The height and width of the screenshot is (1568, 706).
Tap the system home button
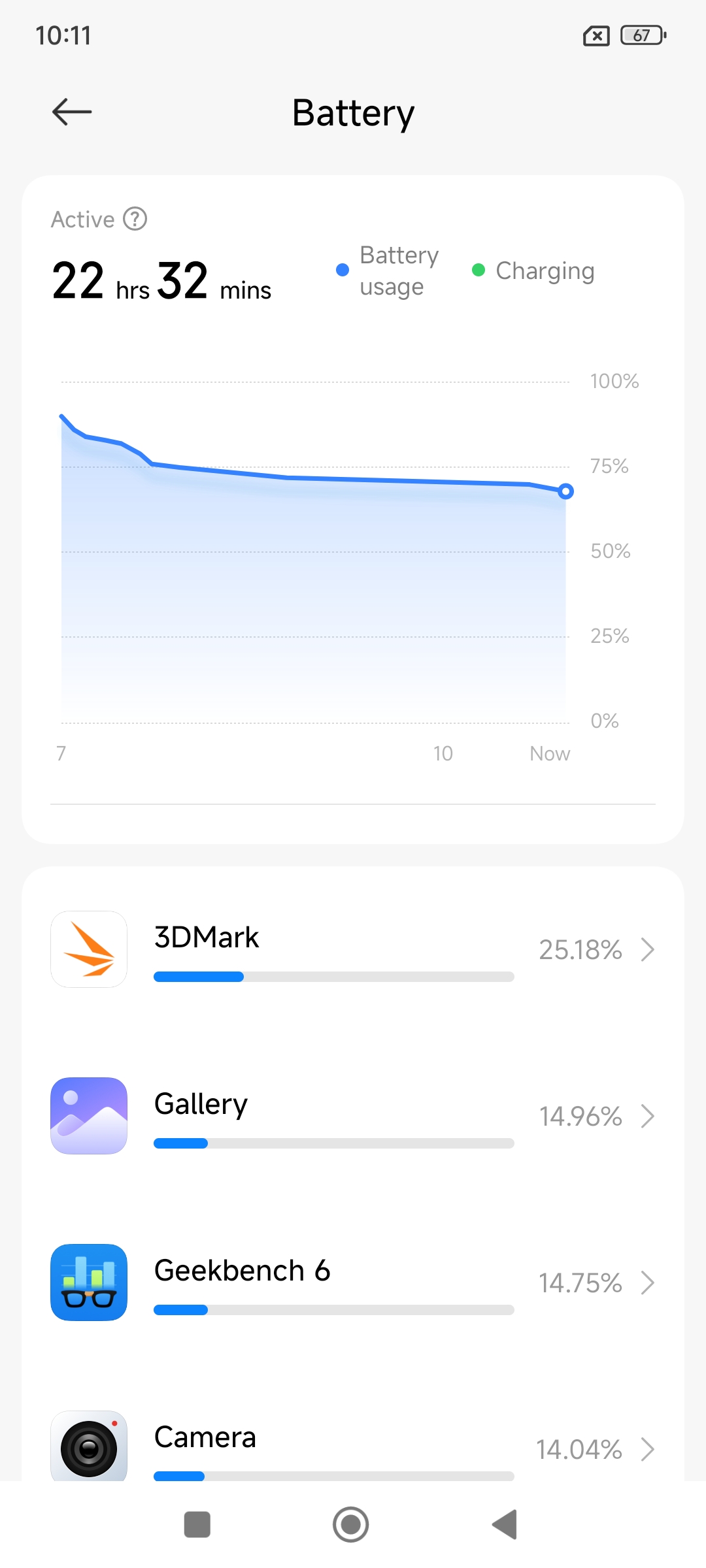click(351, 1525)
